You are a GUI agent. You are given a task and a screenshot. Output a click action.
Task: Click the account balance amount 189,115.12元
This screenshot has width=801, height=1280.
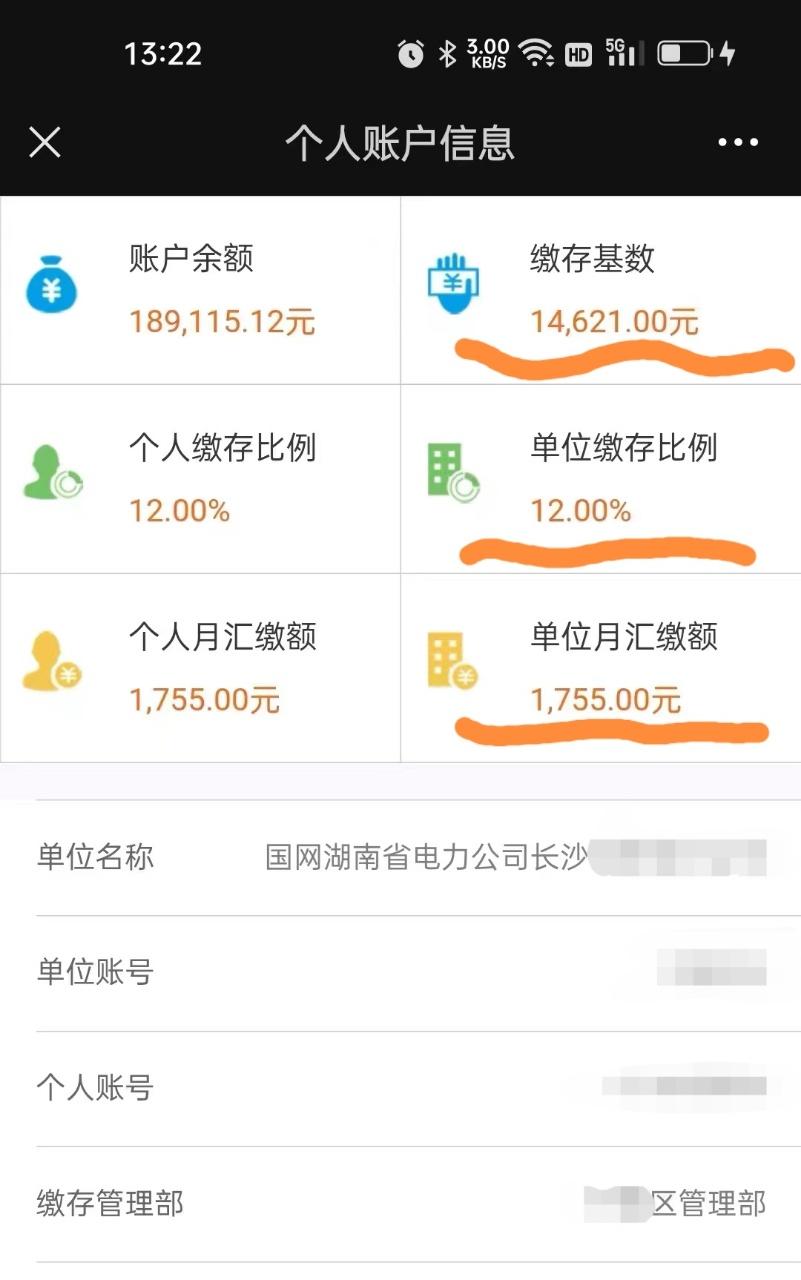coord(220,322)
